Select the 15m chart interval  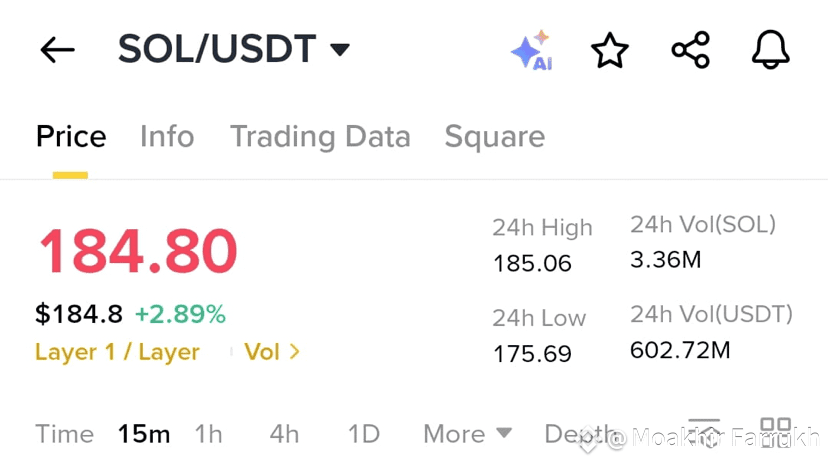144,434
